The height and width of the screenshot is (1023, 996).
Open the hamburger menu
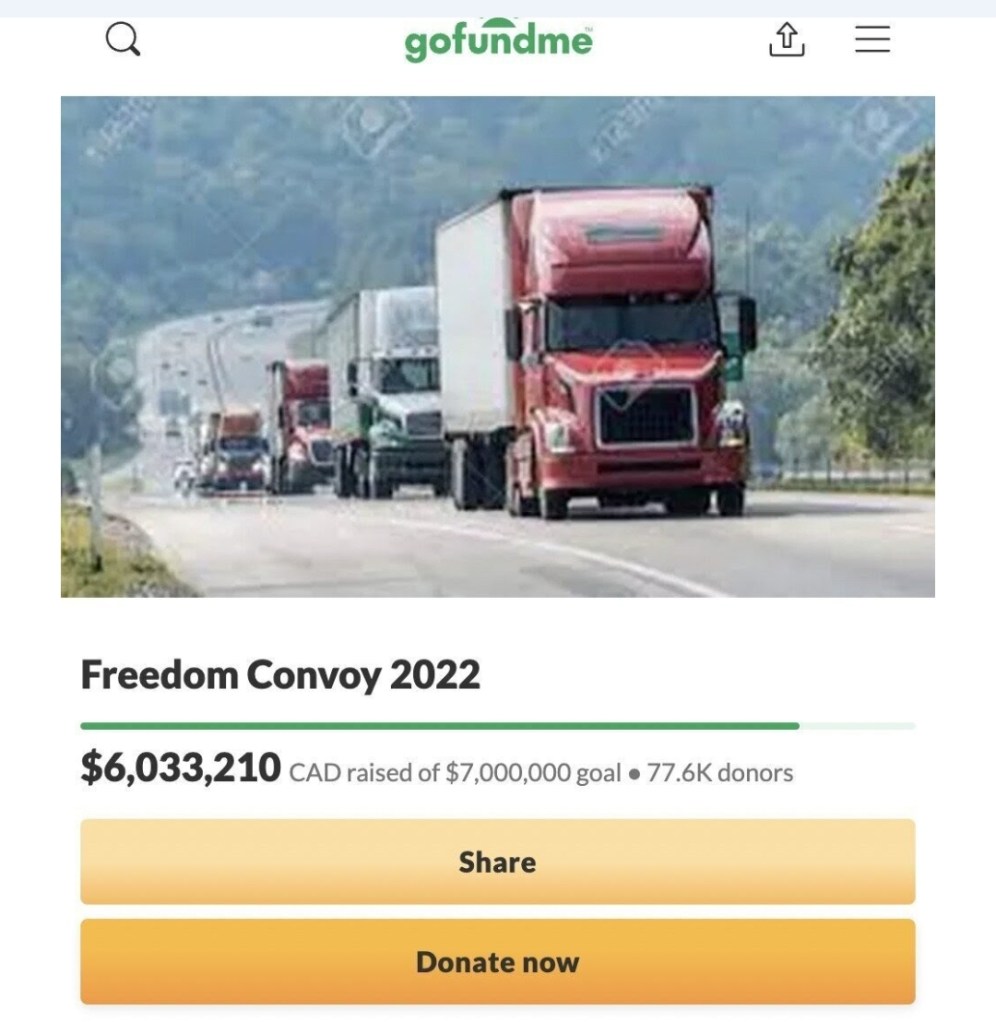(872, 39)
